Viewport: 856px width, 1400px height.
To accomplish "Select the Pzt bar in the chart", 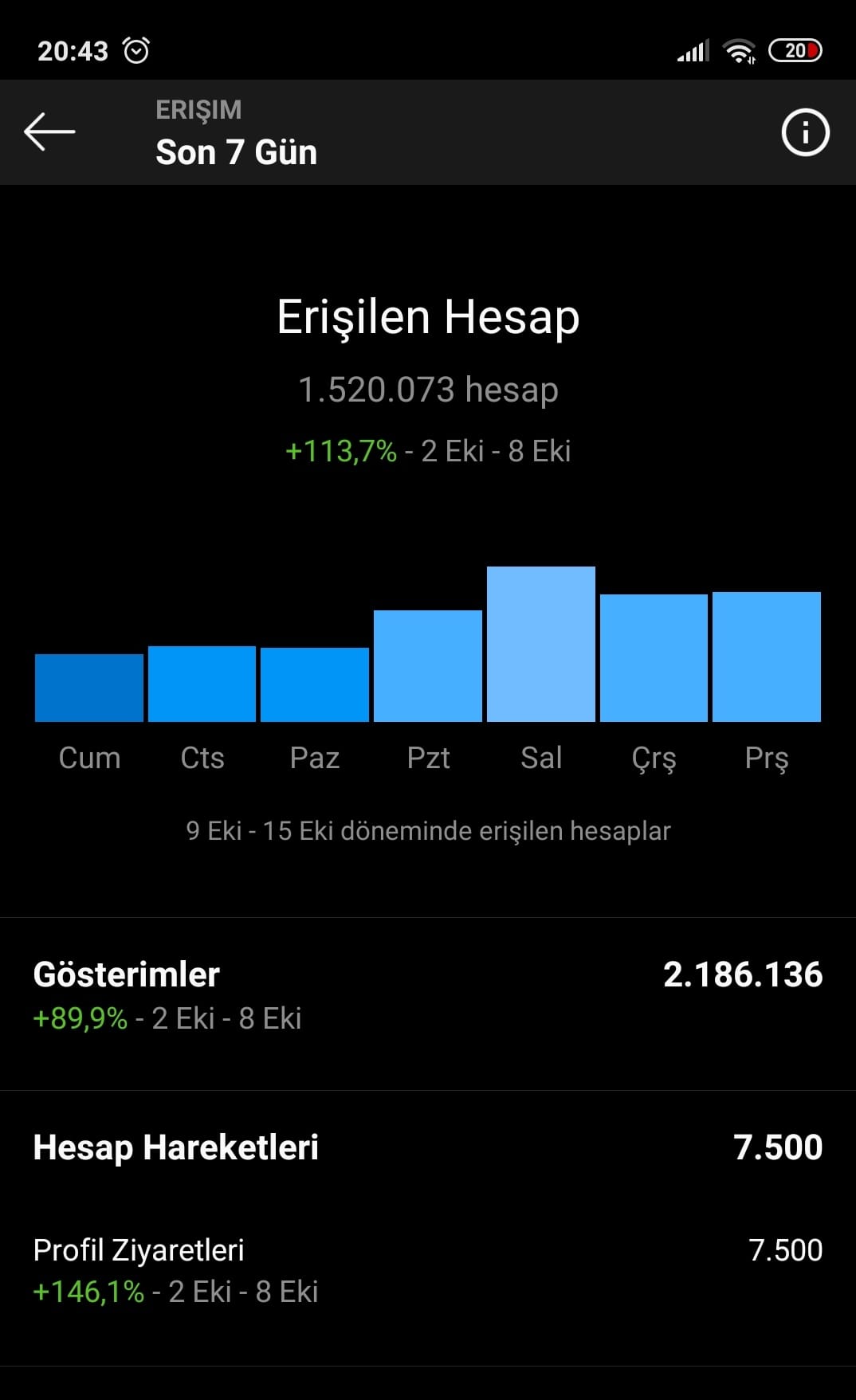I will tap(428, 666).
